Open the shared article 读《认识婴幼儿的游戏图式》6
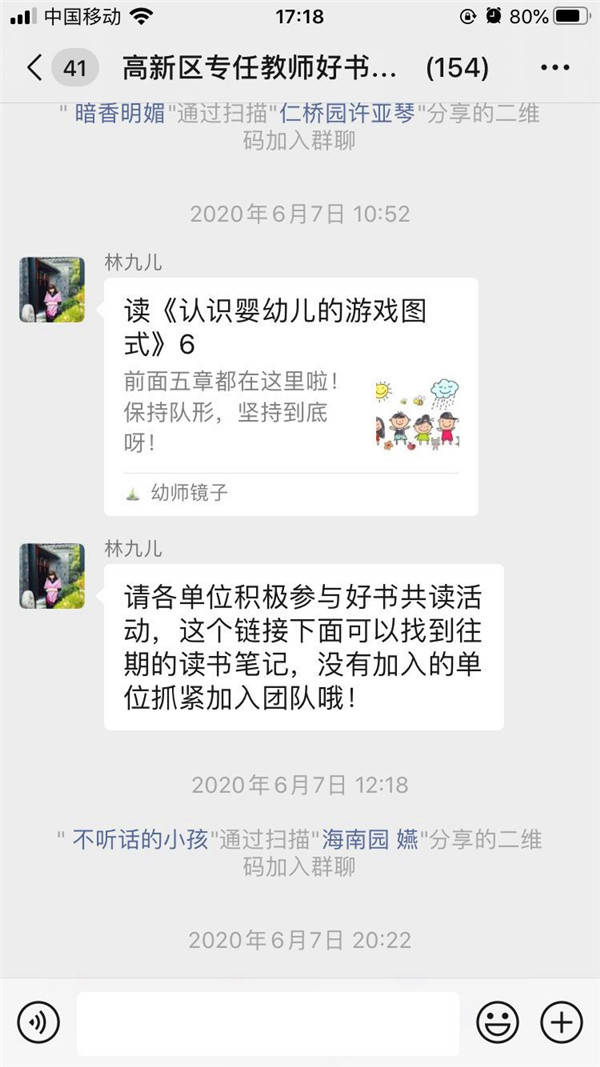This screenshot has height=1067, width=600. [x=290, y=396]
